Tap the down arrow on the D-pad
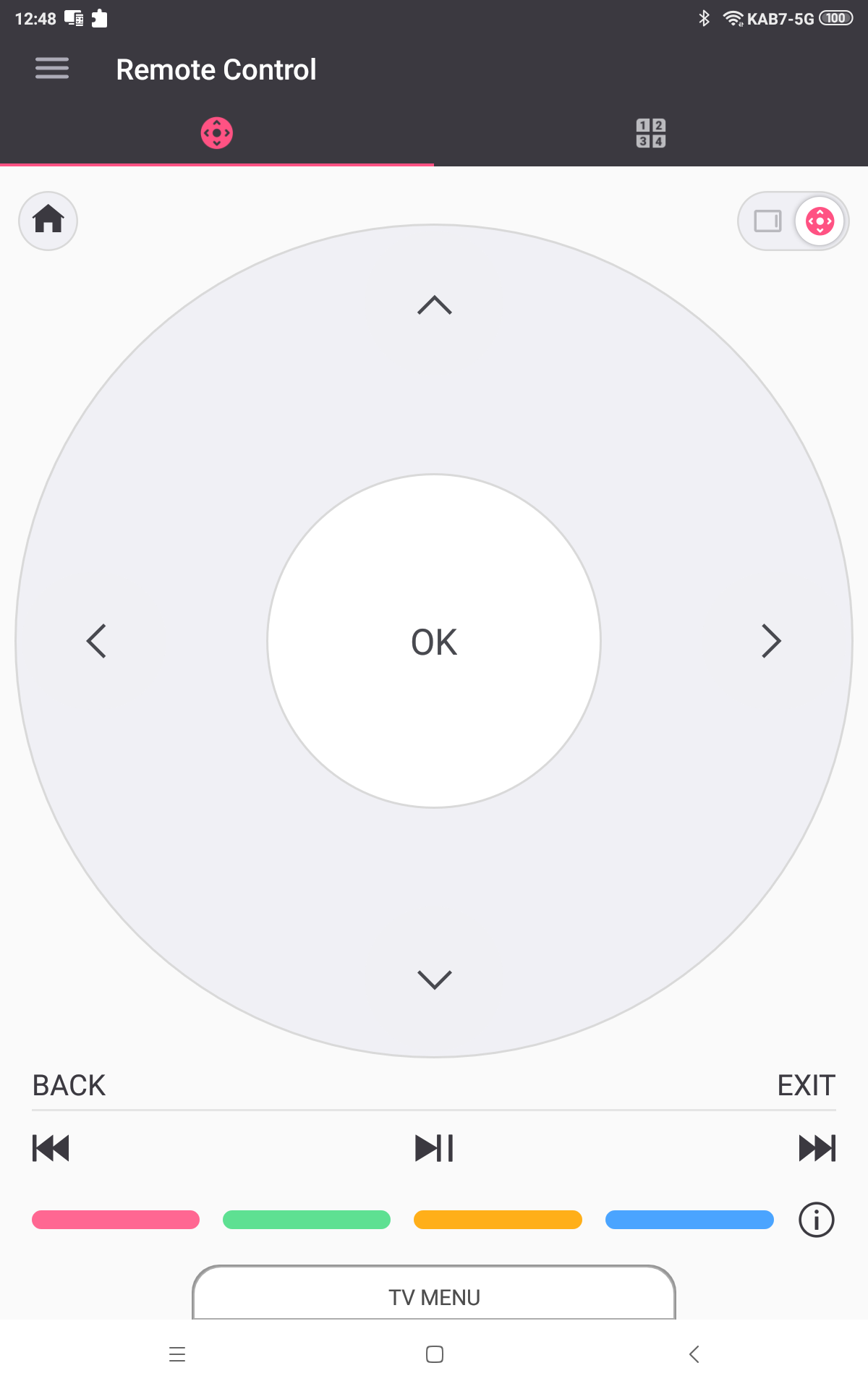 pos(434,979)
